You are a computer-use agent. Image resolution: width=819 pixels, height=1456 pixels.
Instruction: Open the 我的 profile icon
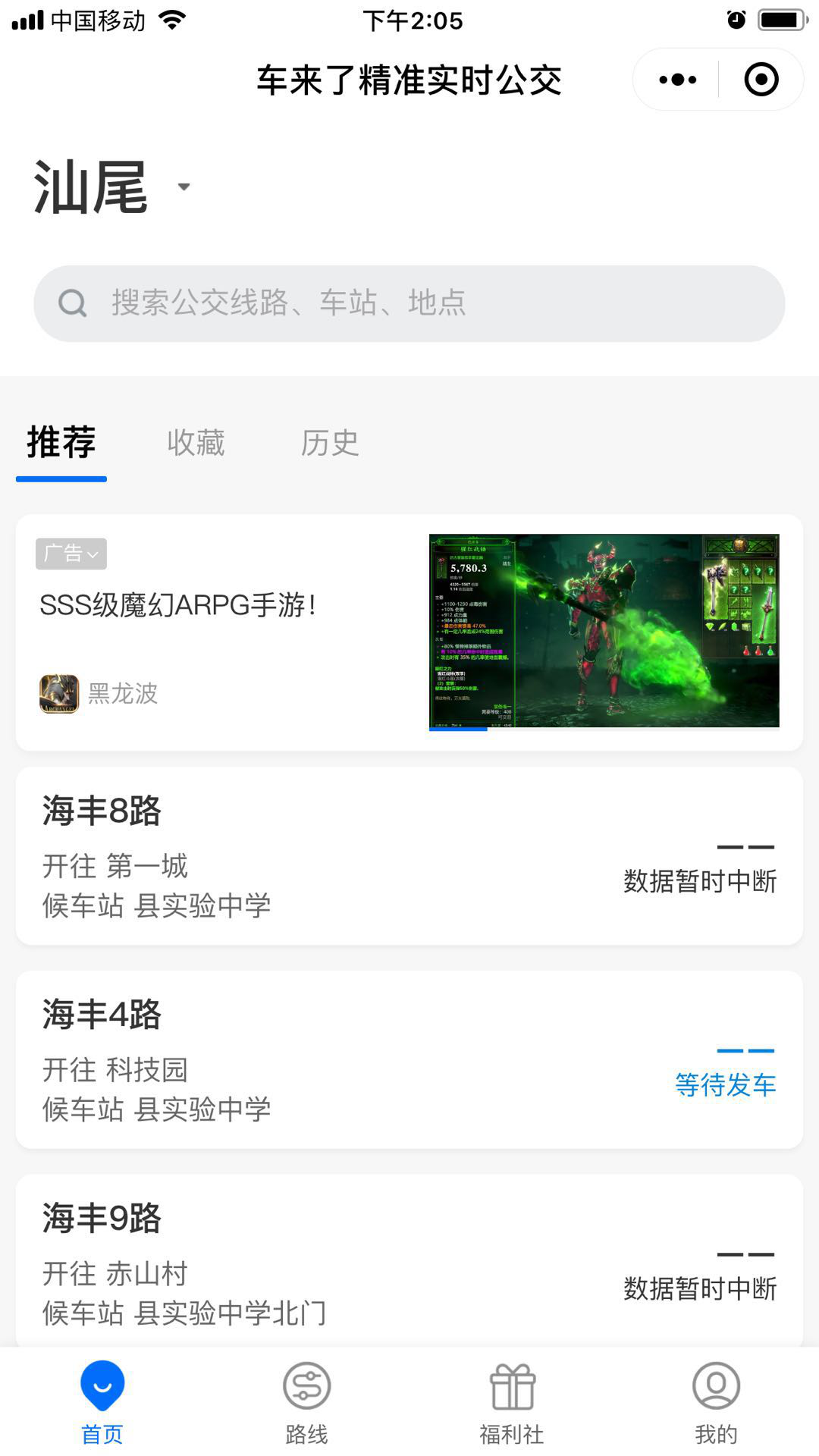pyautogui.click(x=717, y=1385)
